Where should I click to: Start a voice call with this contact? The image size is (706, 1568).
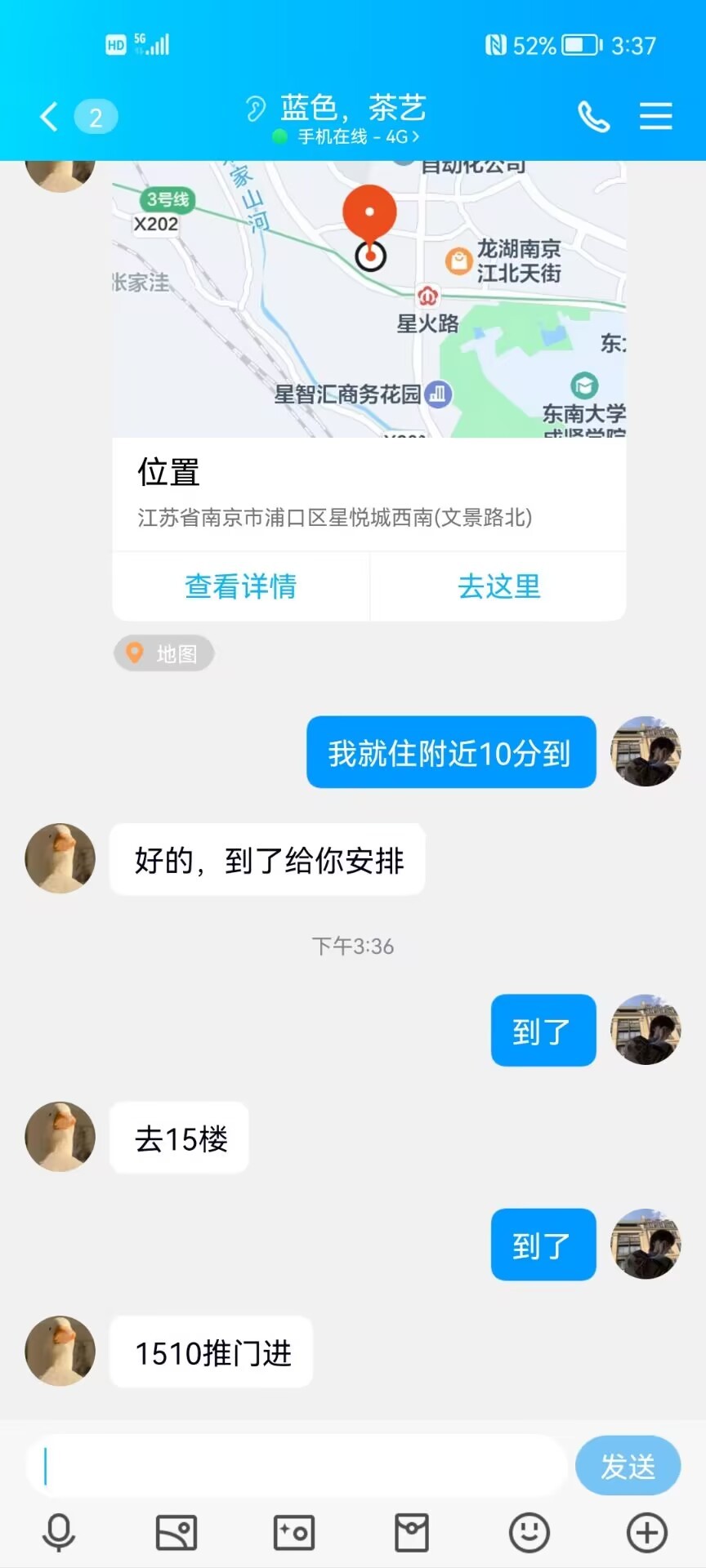[x=593, y=117]
